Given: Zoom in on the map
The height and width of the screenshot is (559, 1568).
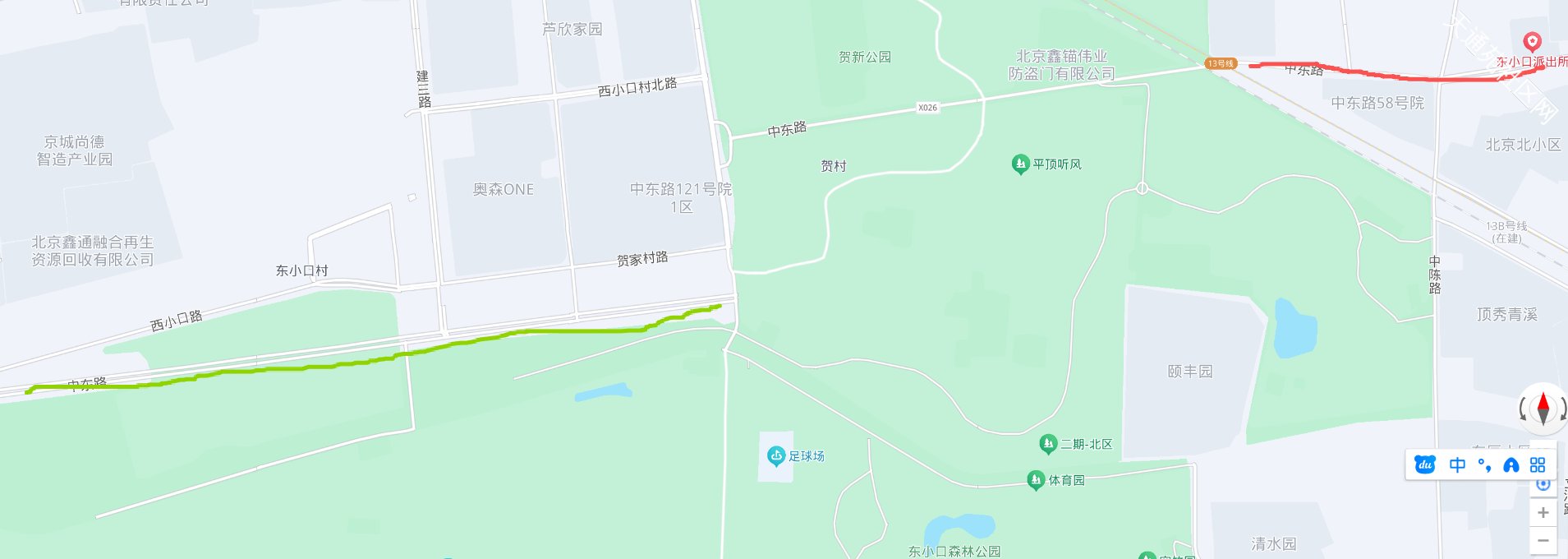Looking at the screenshot, I should [x=1543, y=513].
